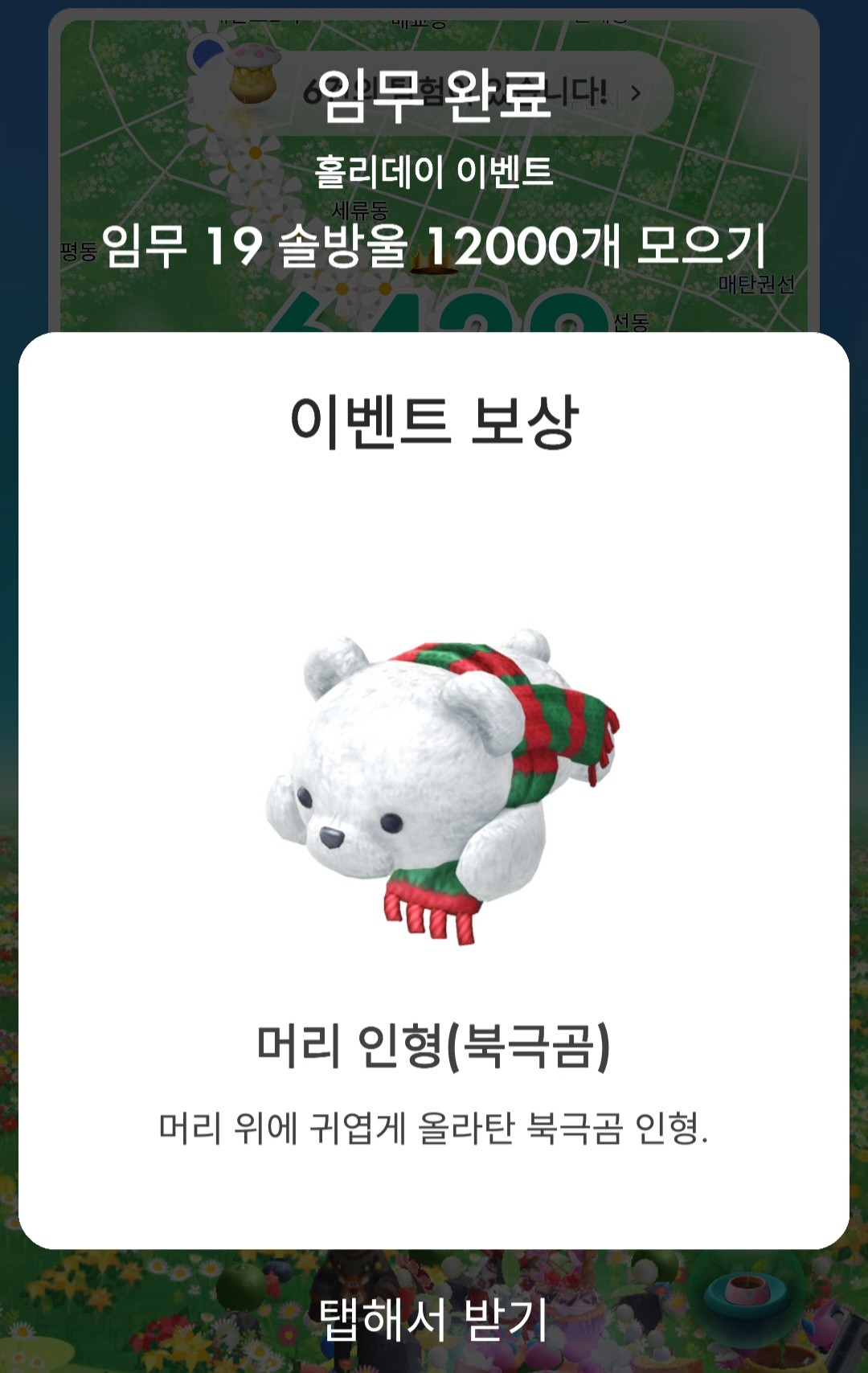Tap '탭해서 받기' to claim reward

click(x=434, y=1319)
